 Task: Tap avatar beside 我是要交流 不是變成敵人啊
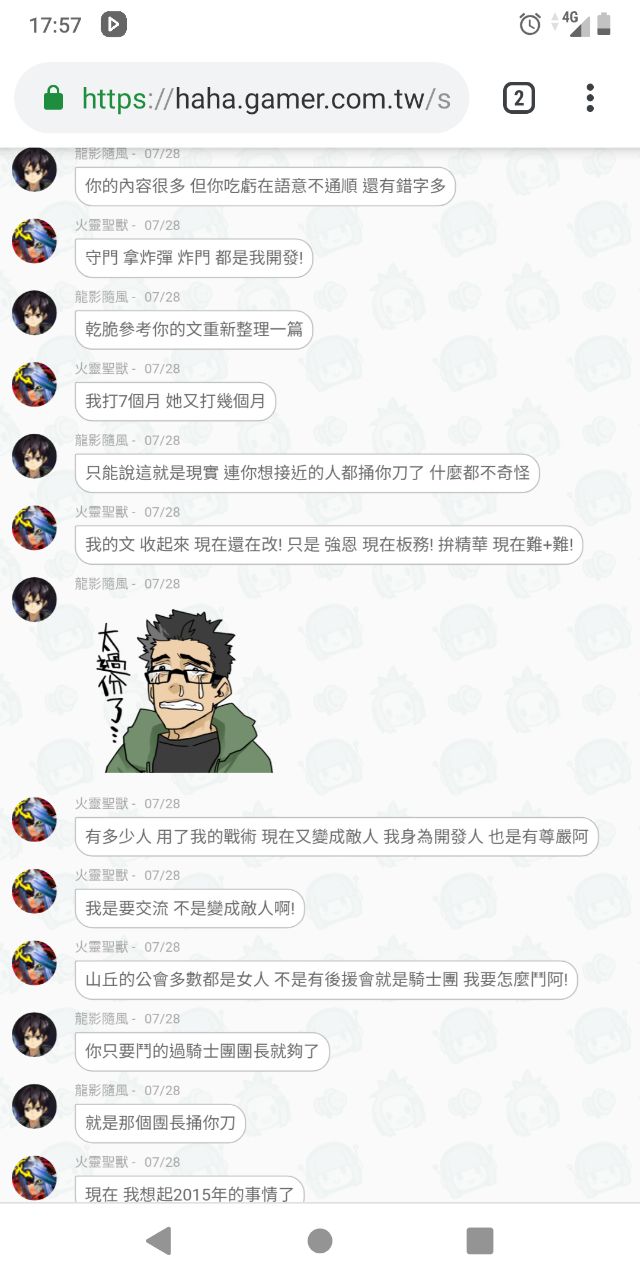34,891
